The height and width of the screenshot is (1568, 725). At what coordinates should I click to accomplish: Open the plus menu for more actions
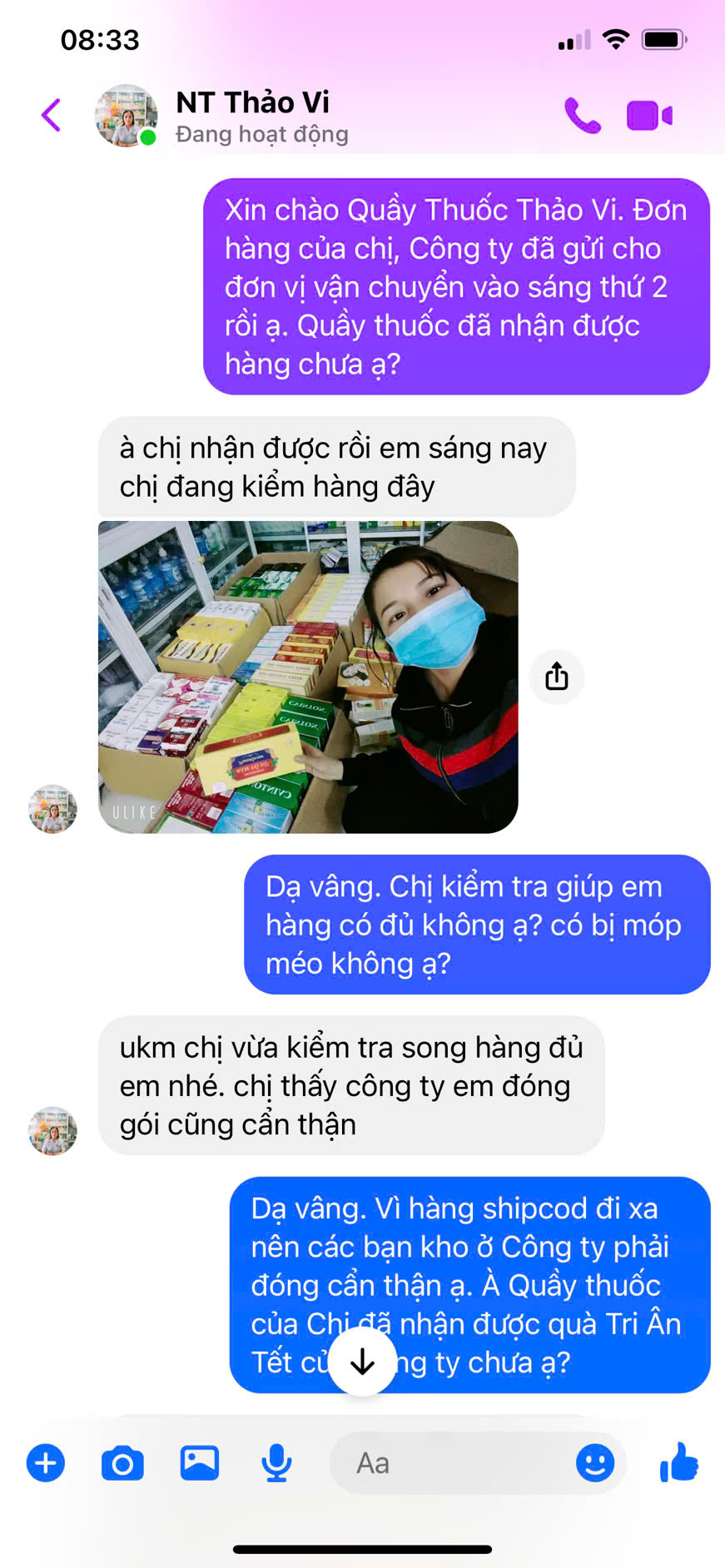pyautogui.click(x=46, y=1462)
